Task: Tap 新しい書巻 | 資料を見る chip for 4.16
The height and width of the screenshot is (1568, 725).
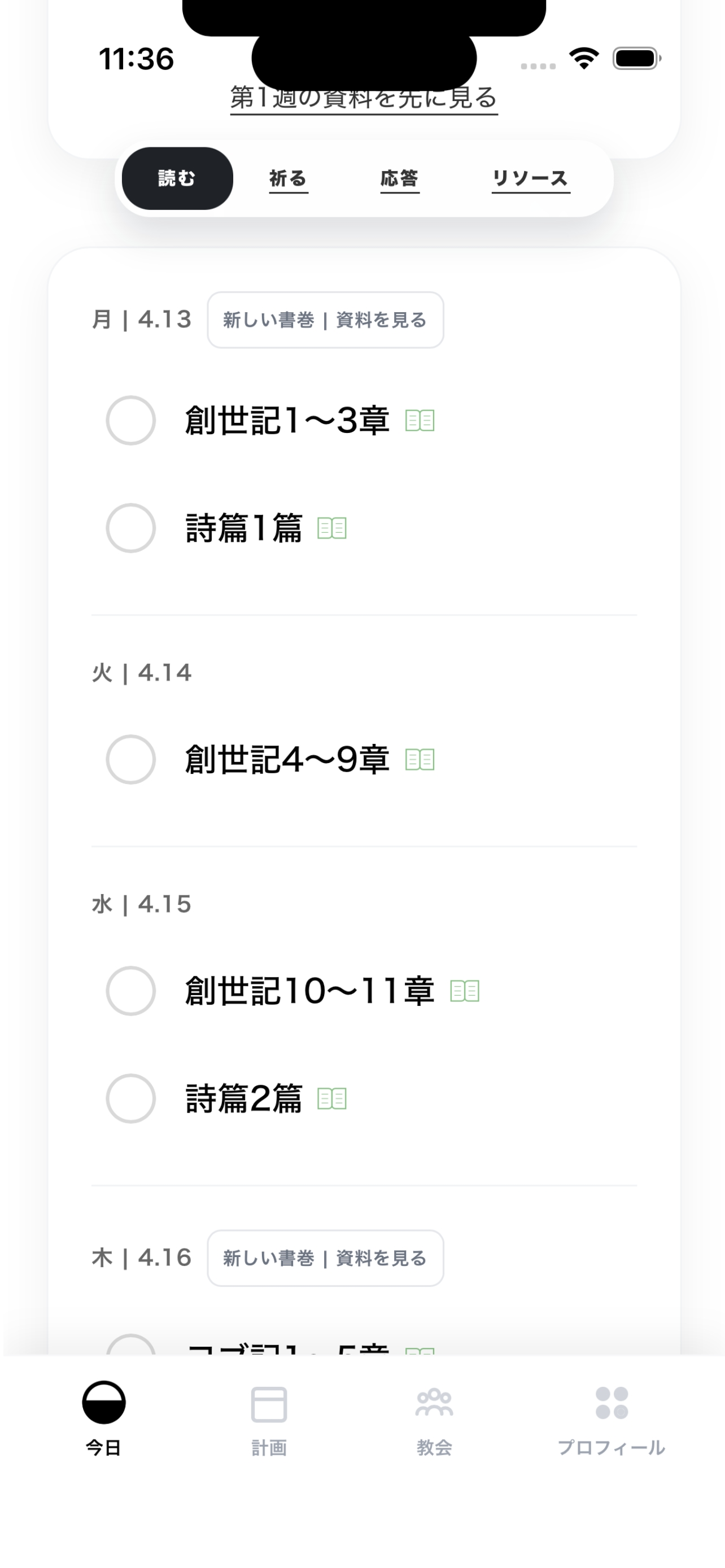Action: point(325,1258)
